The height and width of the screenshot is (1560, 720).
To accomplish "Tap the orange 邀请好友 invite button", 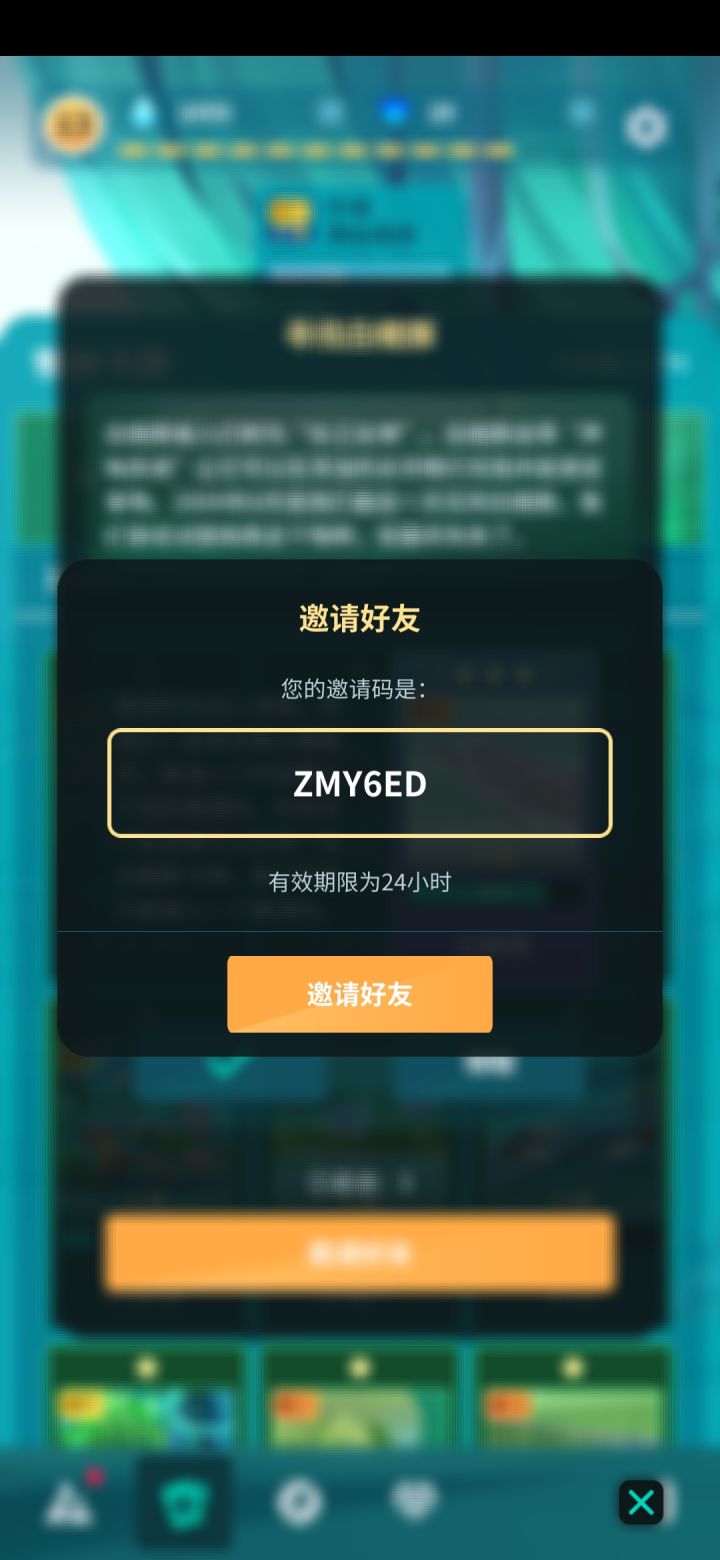I will (360, 994).
